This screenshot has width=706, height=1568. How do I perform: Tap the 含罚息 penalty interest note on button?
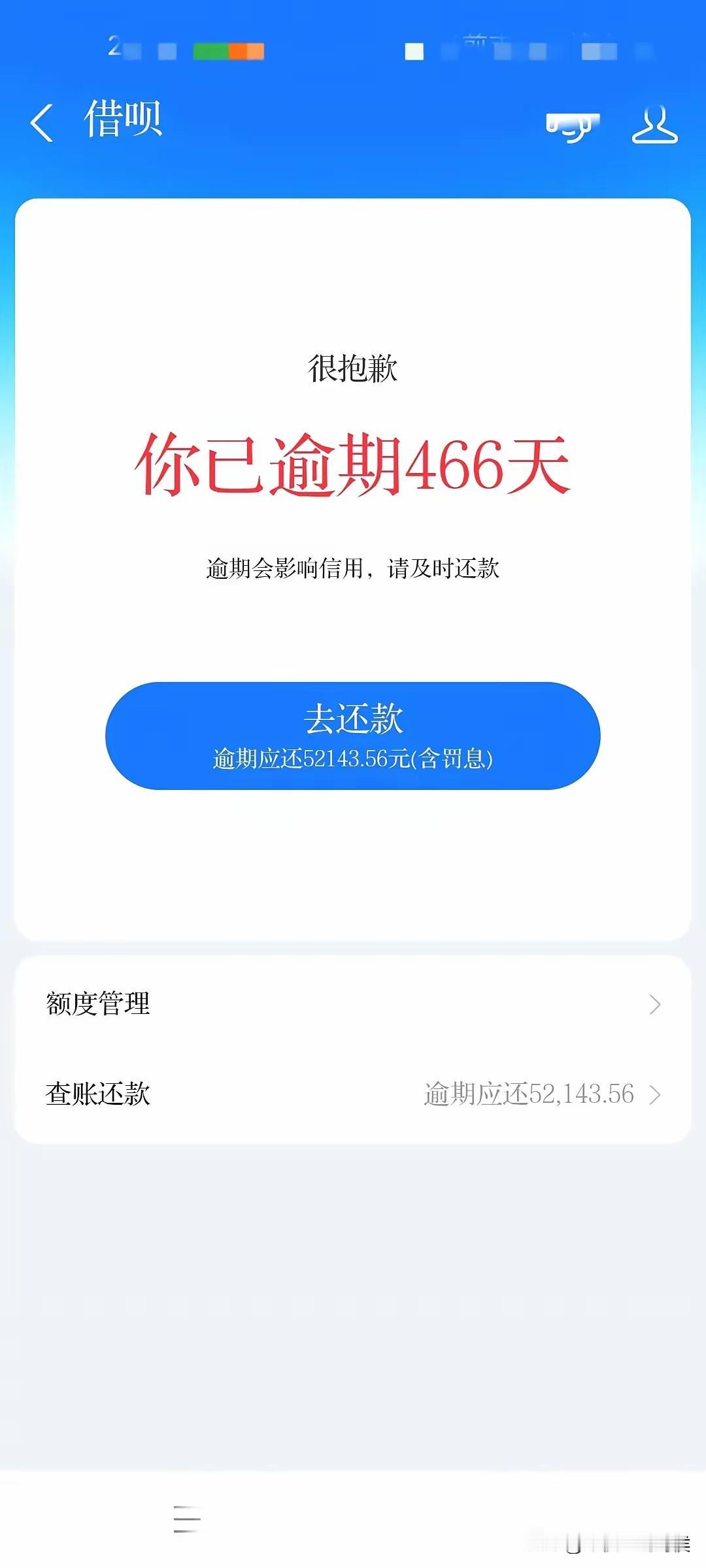456,759
